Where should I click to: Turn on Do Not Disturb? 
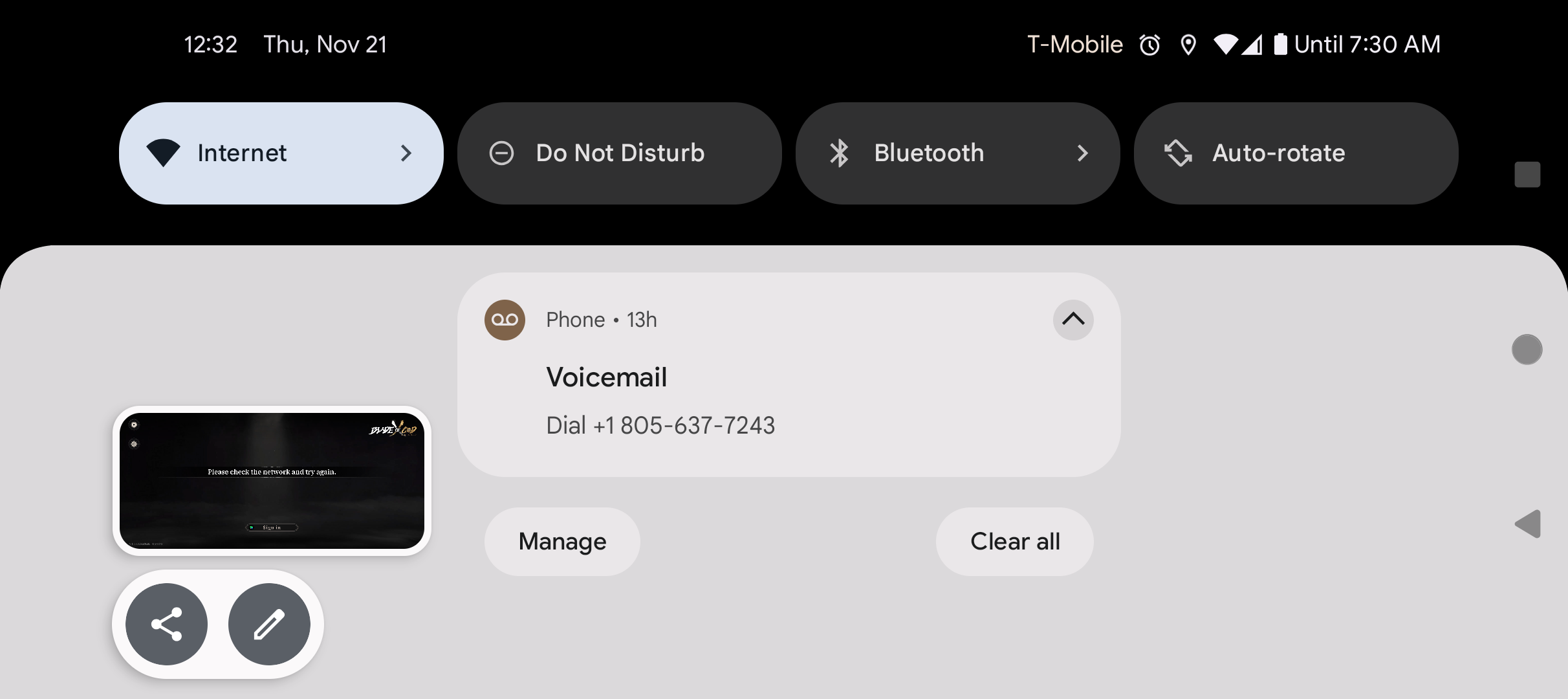pos(619,153)
